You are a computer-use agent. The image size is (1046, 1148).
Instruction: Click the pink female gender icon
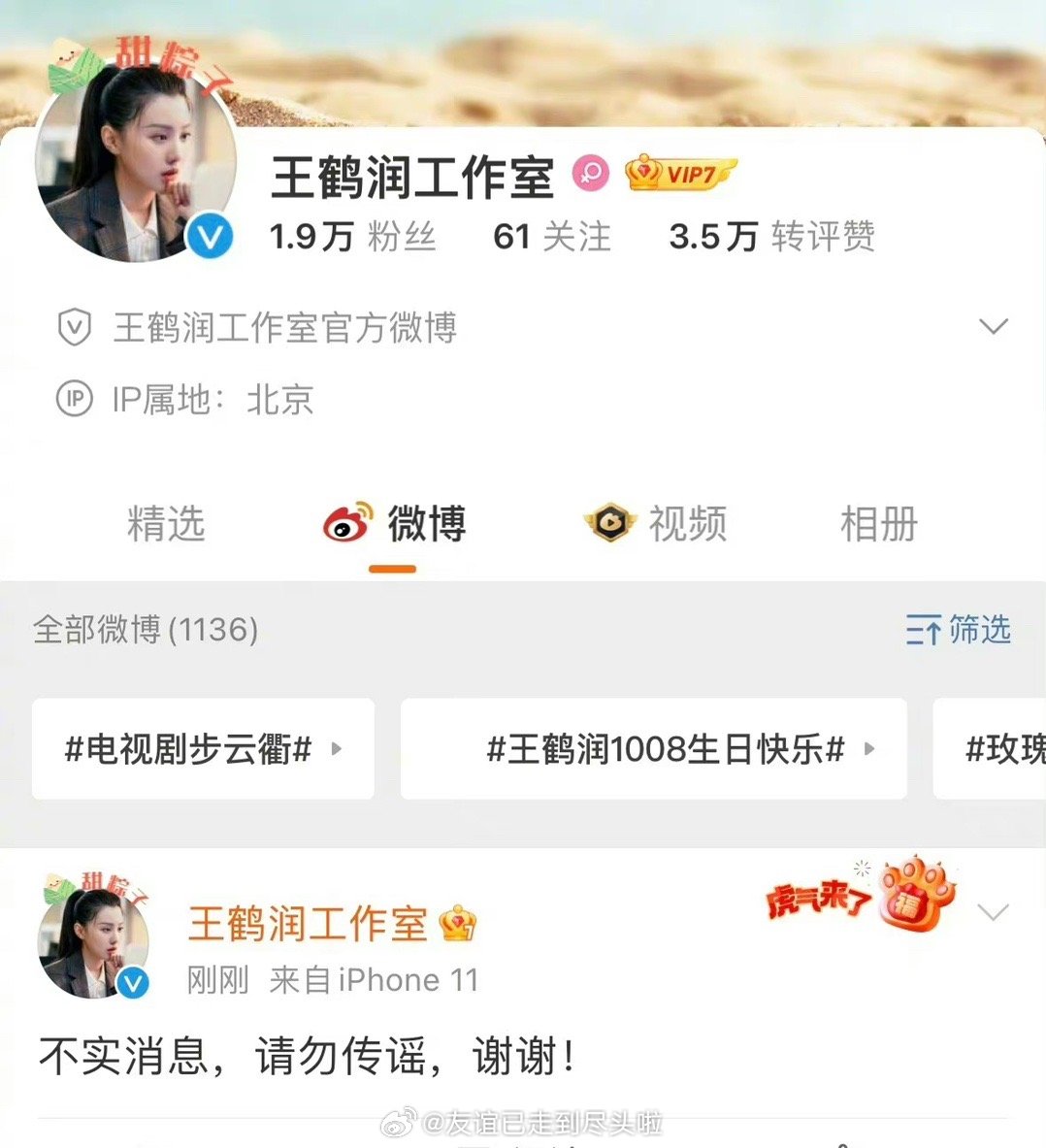pyautogui.click(x=591, y=175)
